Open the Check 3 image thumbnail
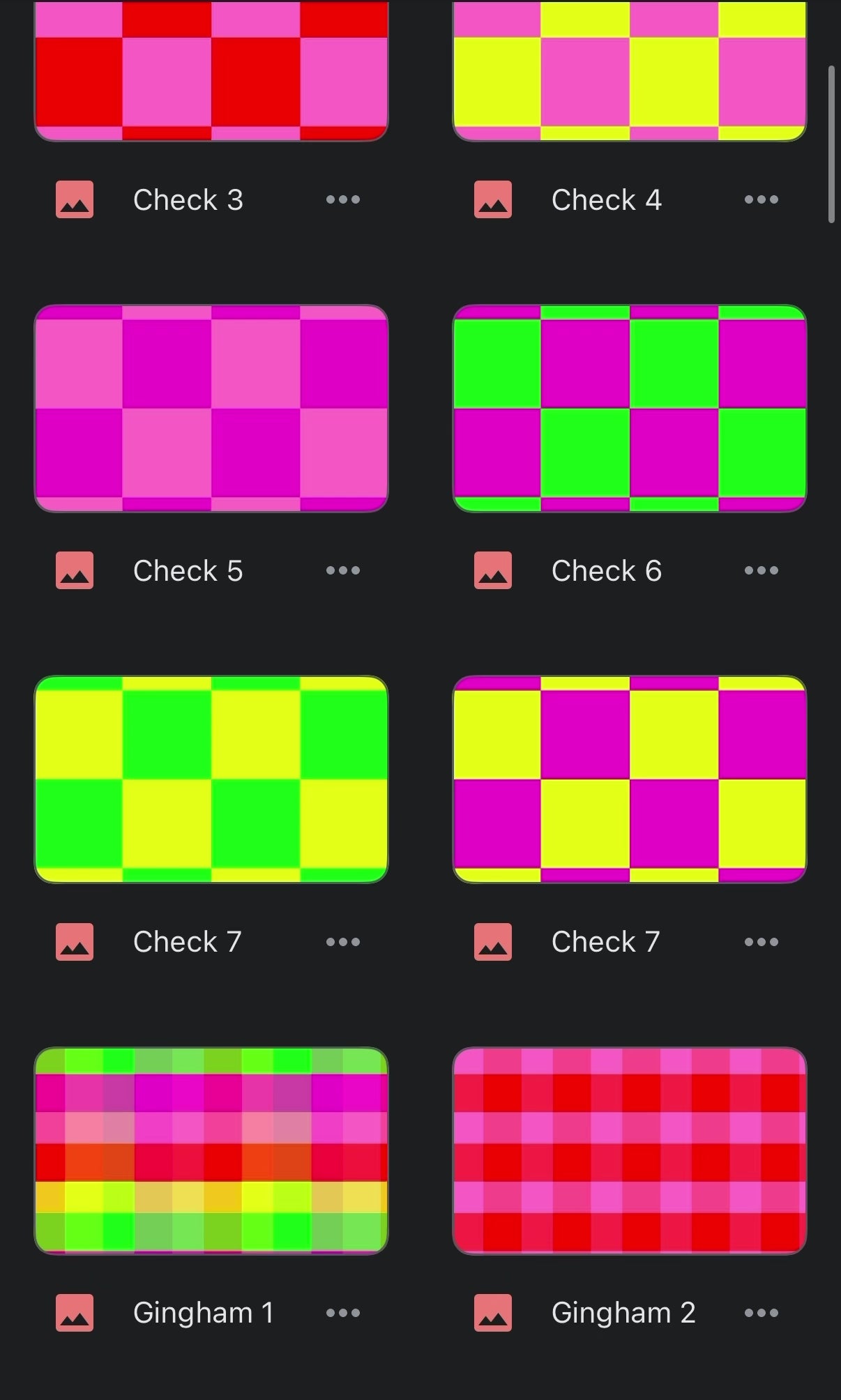 [x=211, y=70]
